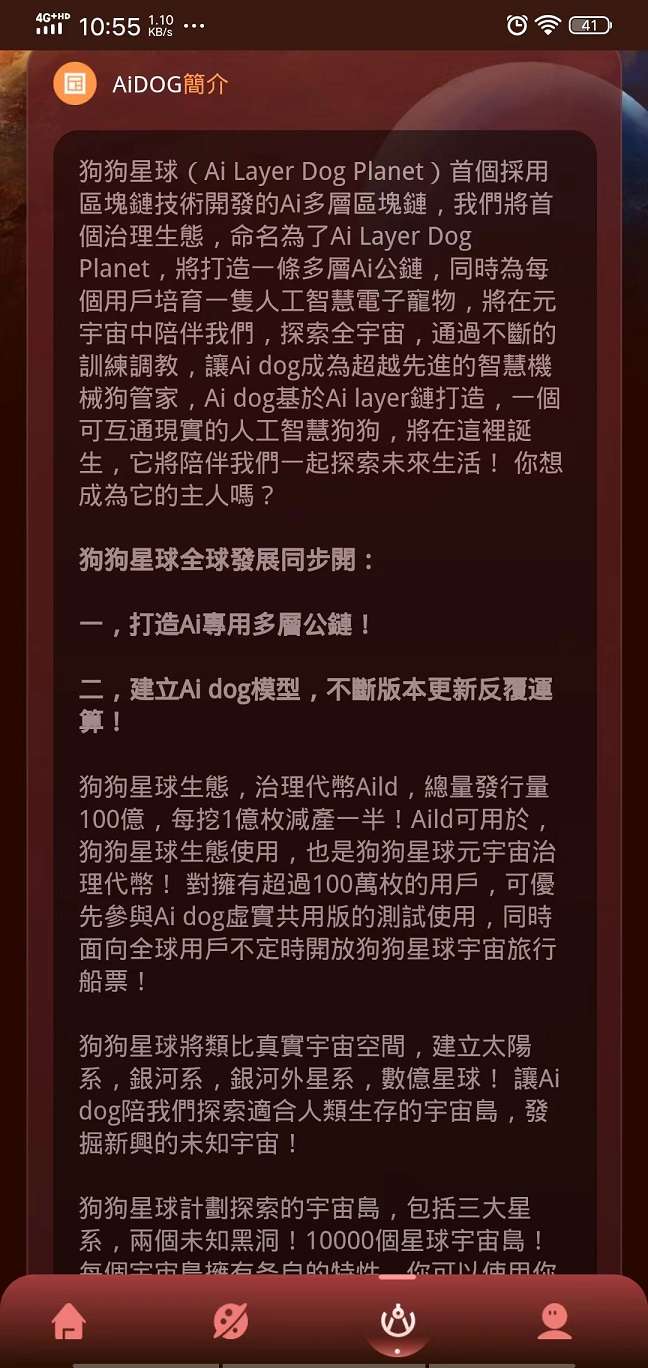The image size is (648, 1368).
Task: Go to the home tab
Action: [x=68, y=1321]
